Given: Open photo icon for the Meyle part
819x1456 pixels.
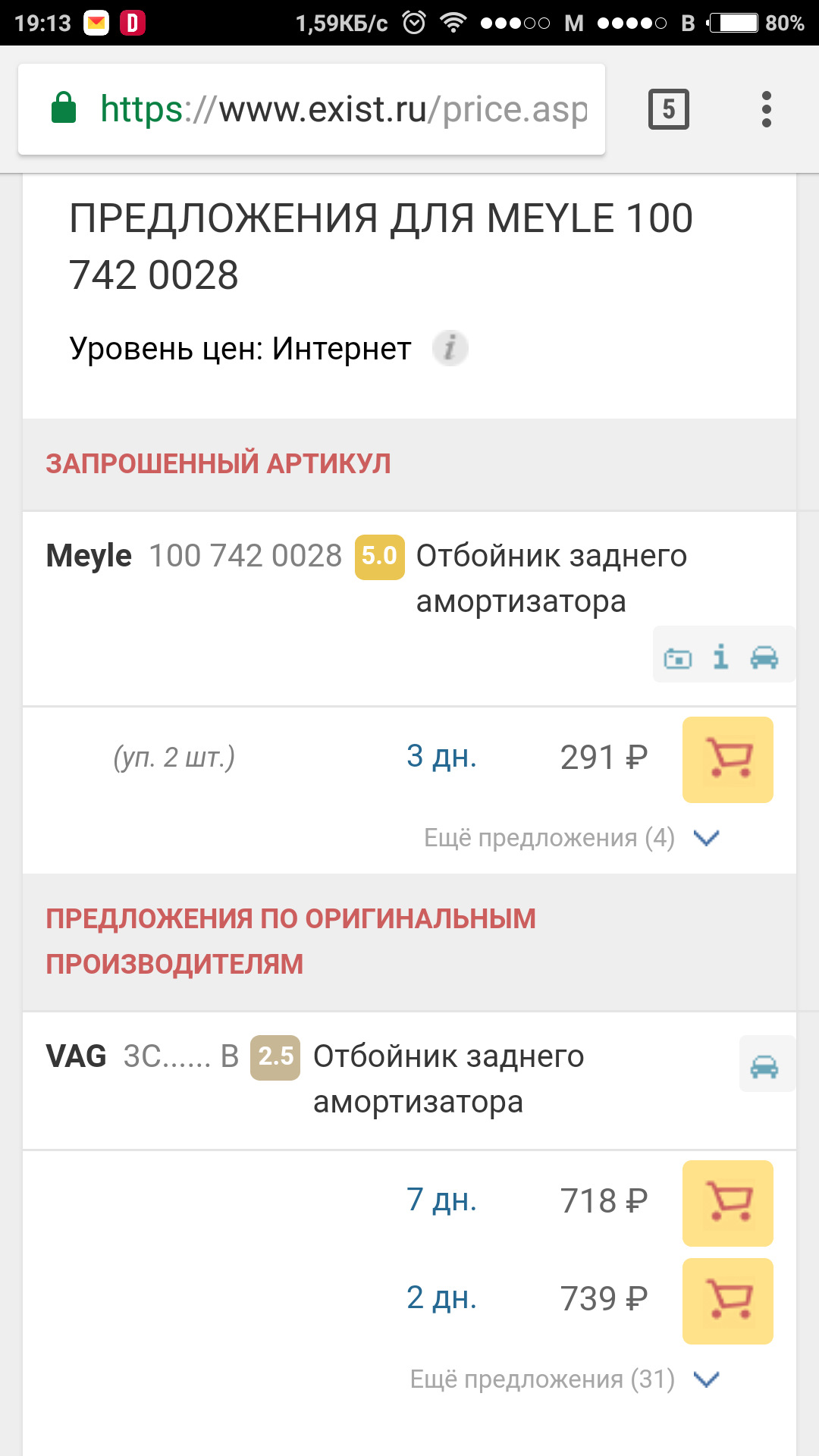Looking at the screenshot, I should tap(678, 657).
